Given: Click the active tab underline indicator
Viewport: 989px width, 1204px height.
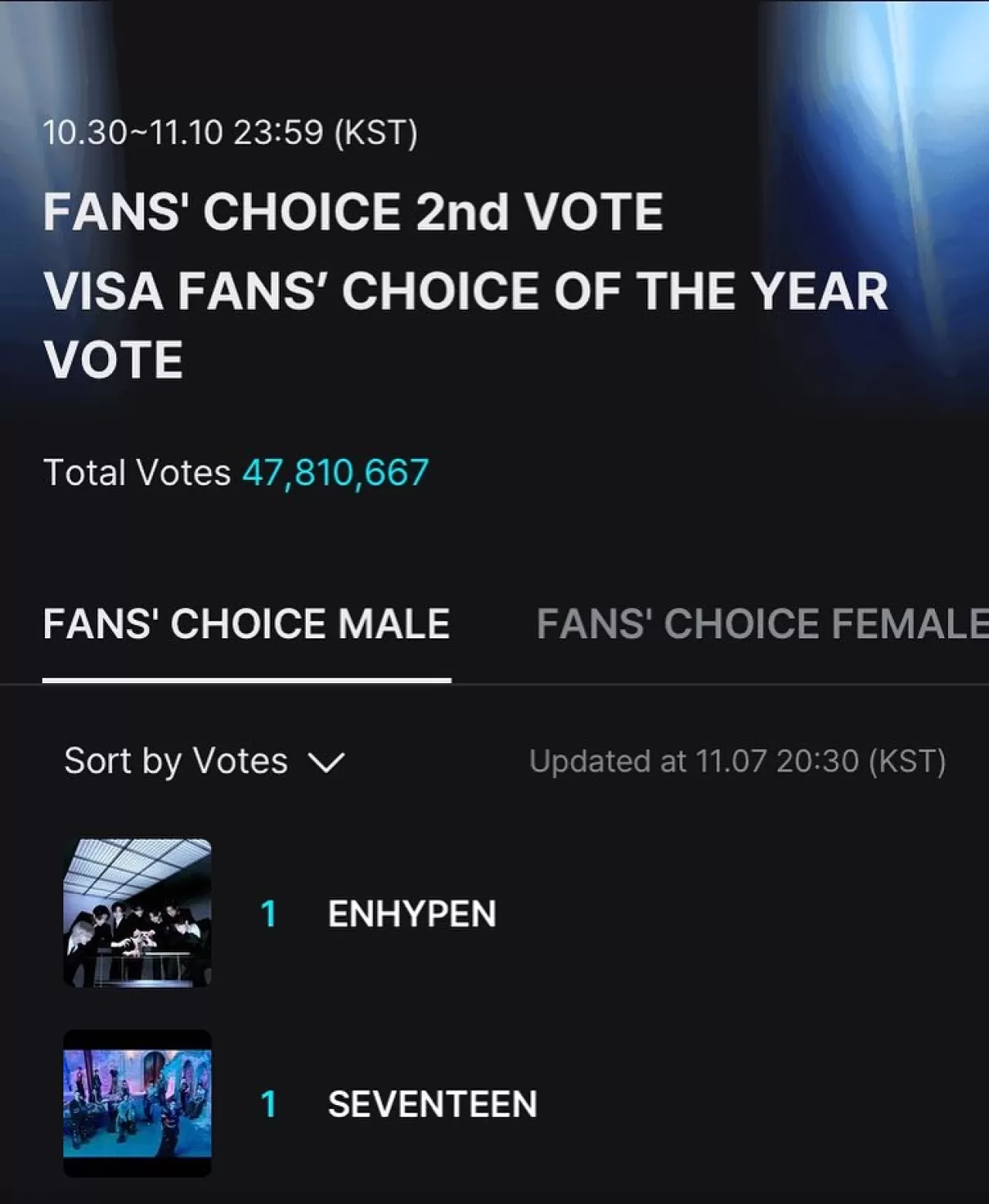Looking at the screenshot, I should point(247,679).
